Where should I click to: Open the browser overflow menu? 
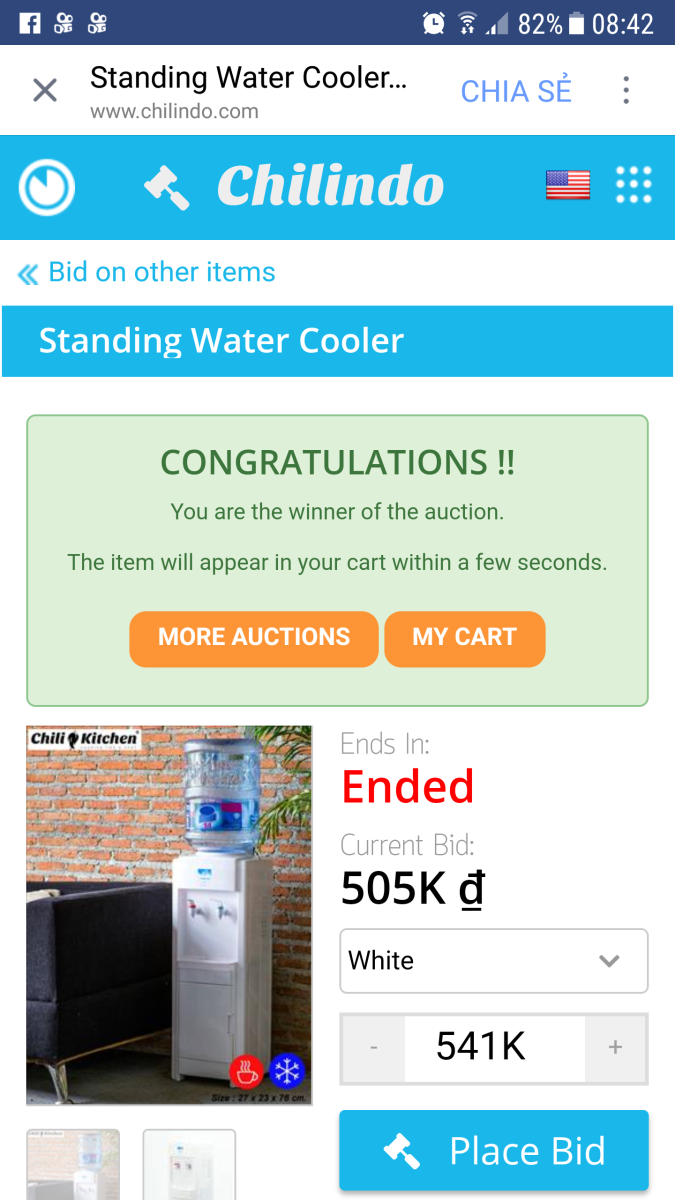pos(626,91)
